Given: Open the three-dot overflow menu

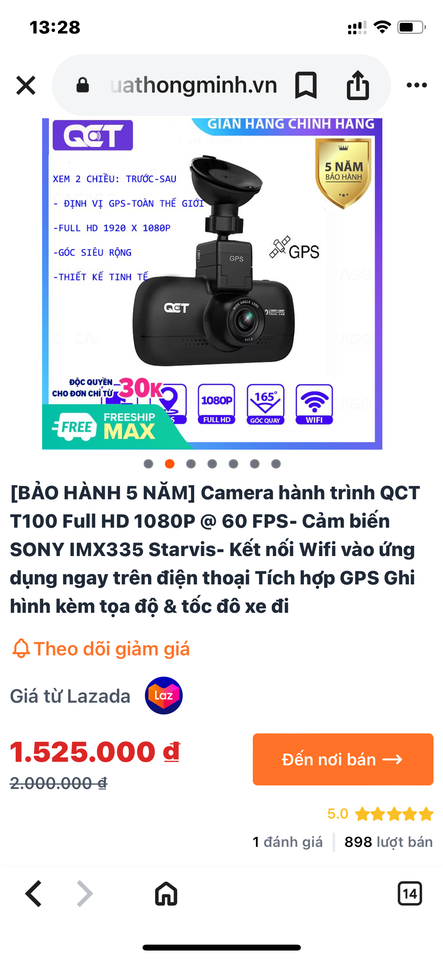Looking at the screenshot, I should point(417,85).
